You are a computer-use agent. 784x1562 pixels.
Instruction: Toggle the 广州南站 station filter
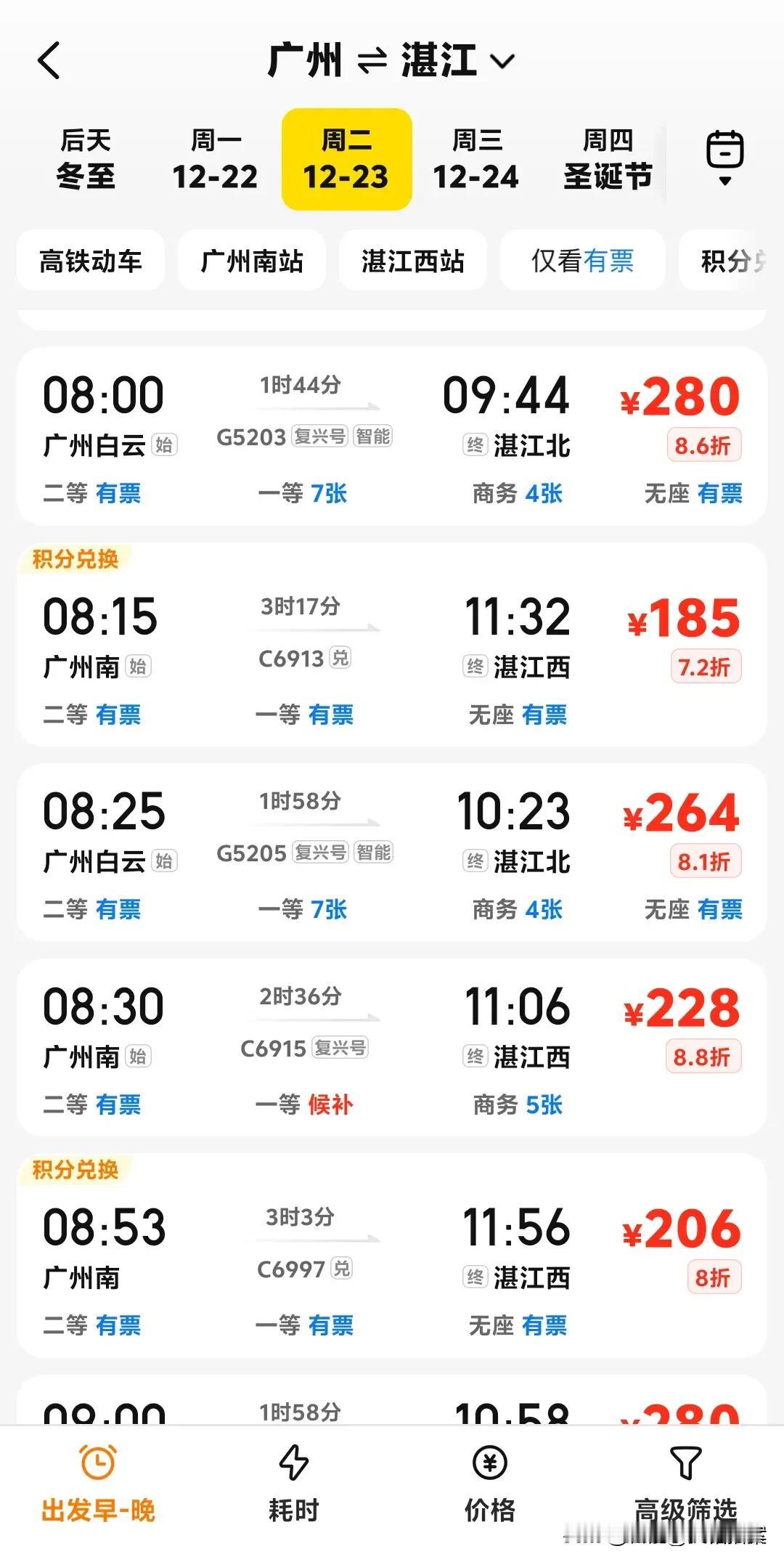251,261
